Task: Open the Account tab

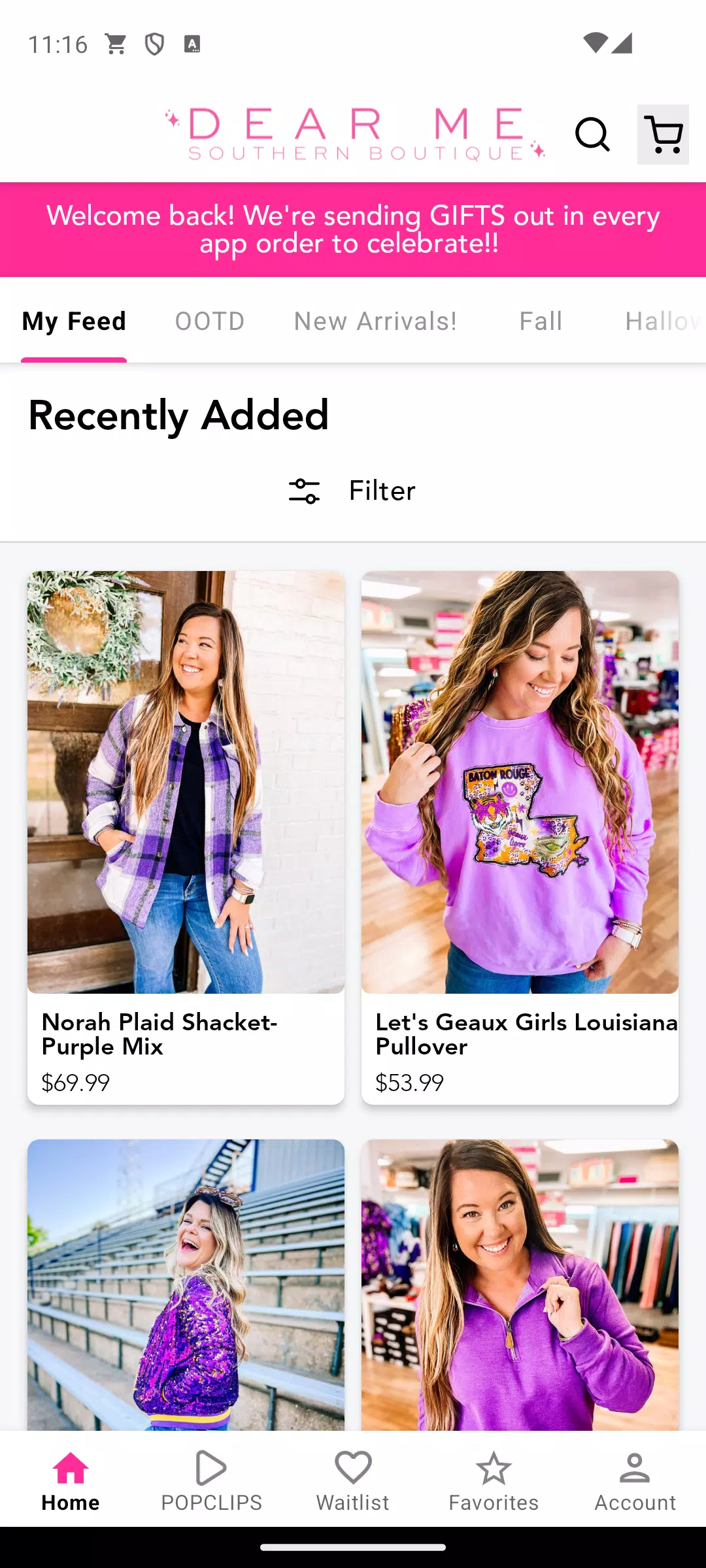Action: (635, 1480)
